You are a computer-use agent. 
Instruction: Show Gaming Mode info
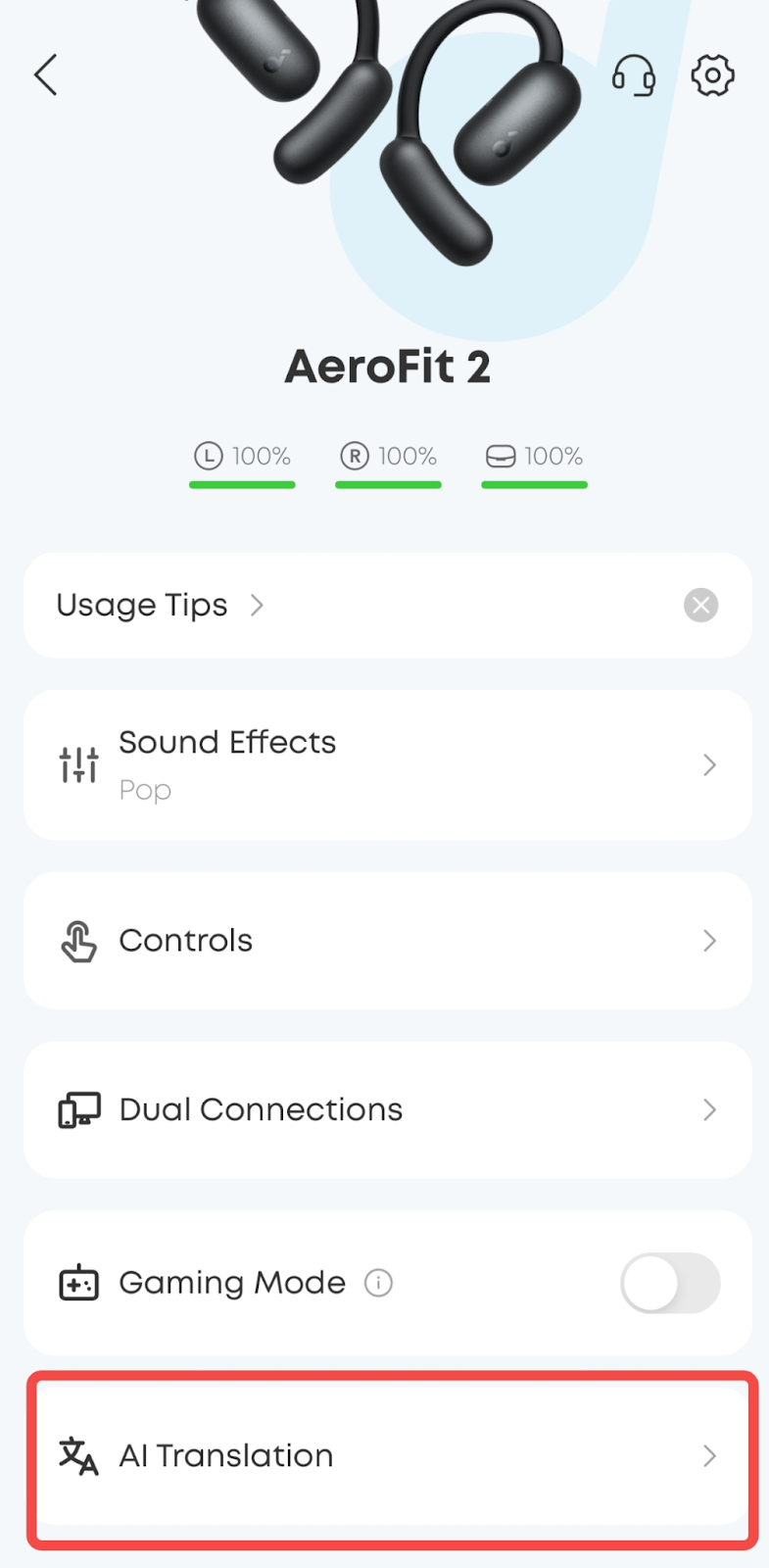(378, 1283)
